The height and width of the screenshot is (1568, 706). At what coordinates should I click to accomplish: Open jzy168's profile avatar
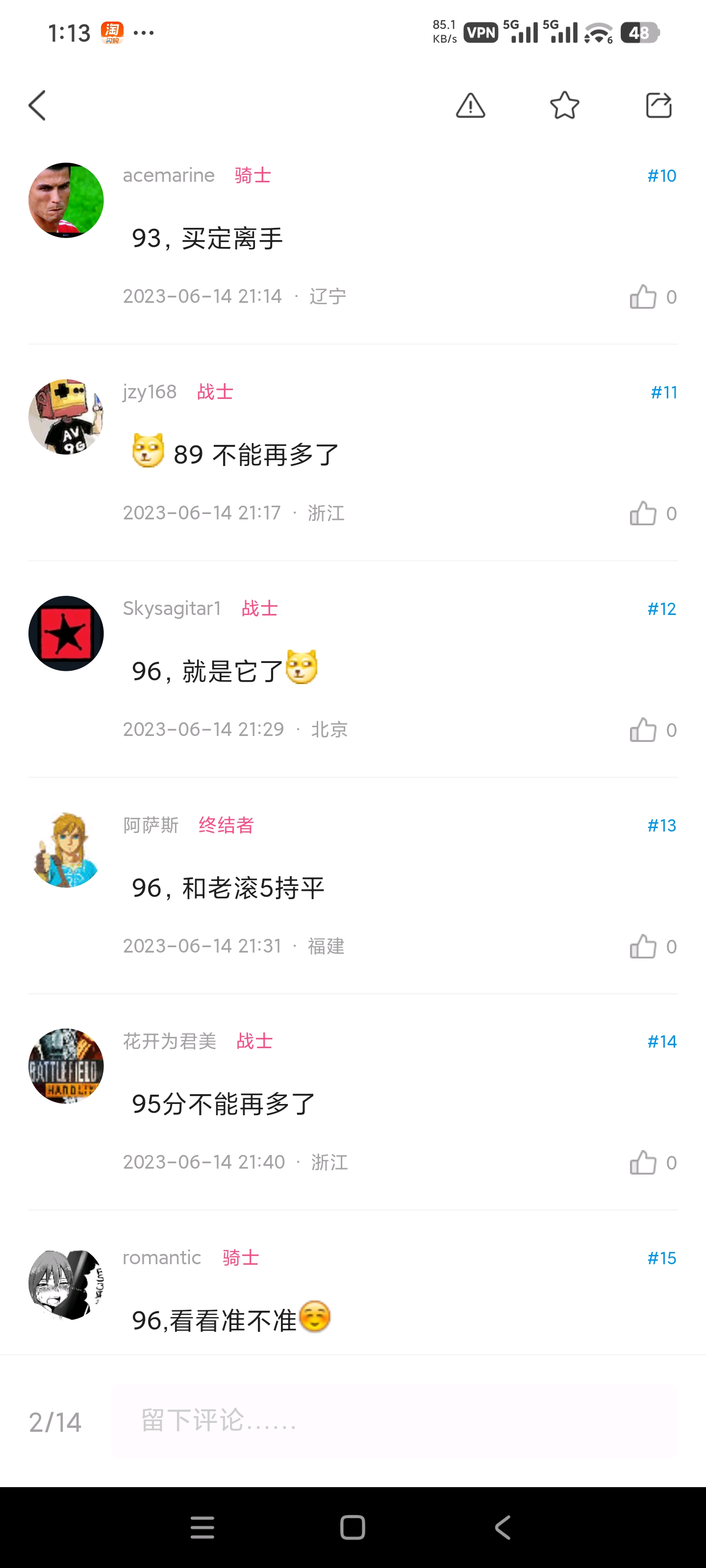(x=66, y=417)
